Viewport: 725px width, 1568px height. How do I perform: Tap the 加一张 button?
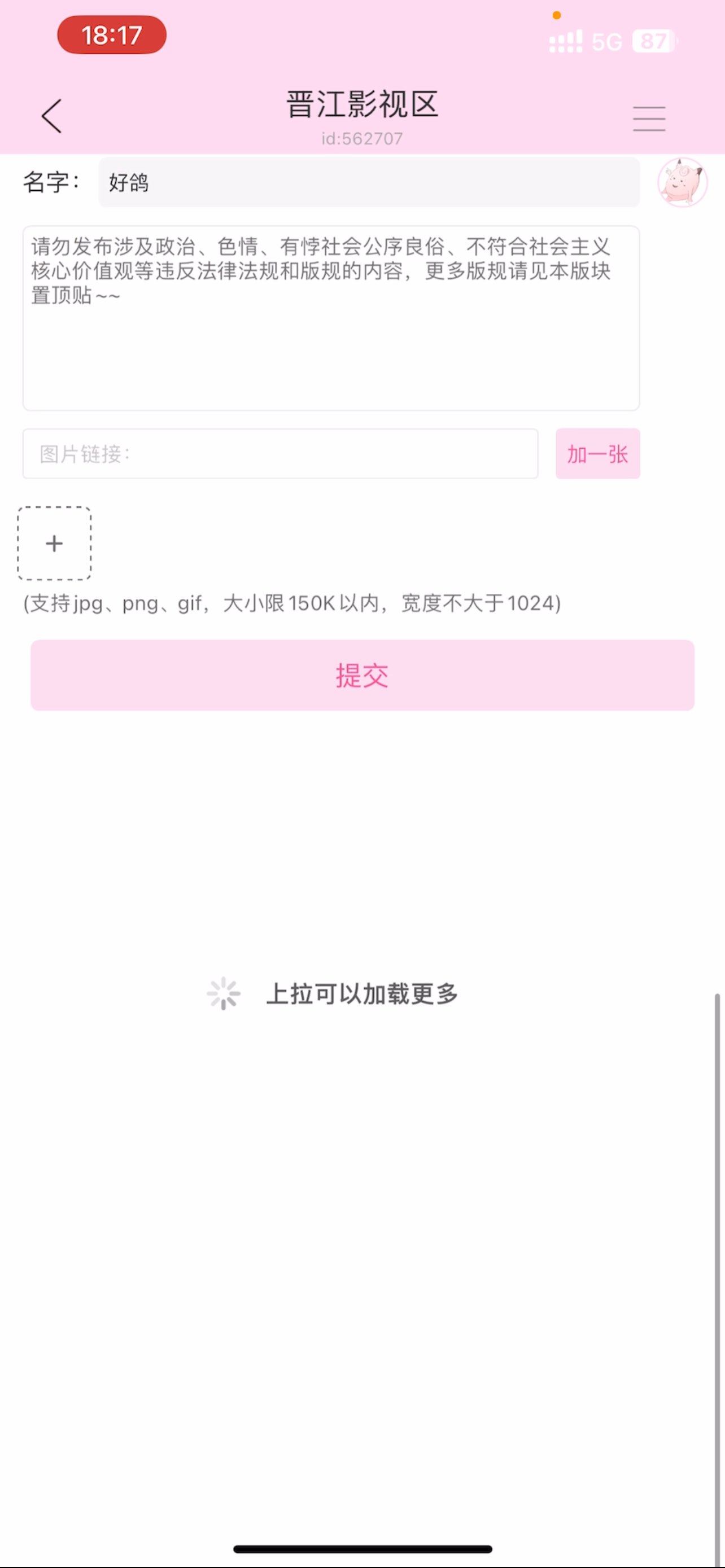coord(597,454)
